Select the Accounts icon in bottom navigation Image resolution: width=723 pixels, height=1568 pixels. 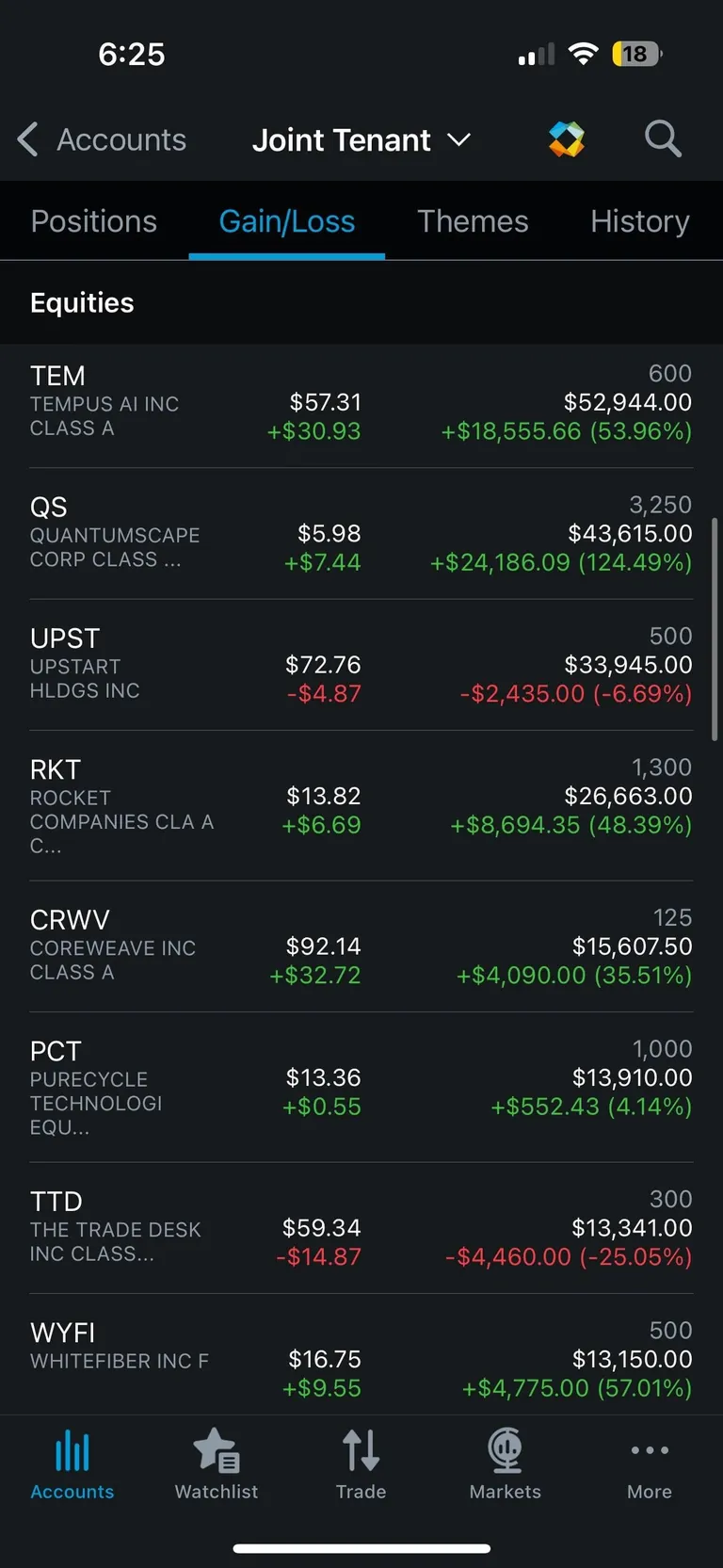tap(72, 1464)
